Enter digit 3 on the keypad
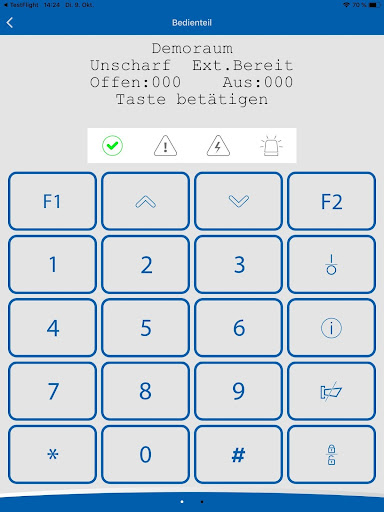384x512 pixels. 238,264
